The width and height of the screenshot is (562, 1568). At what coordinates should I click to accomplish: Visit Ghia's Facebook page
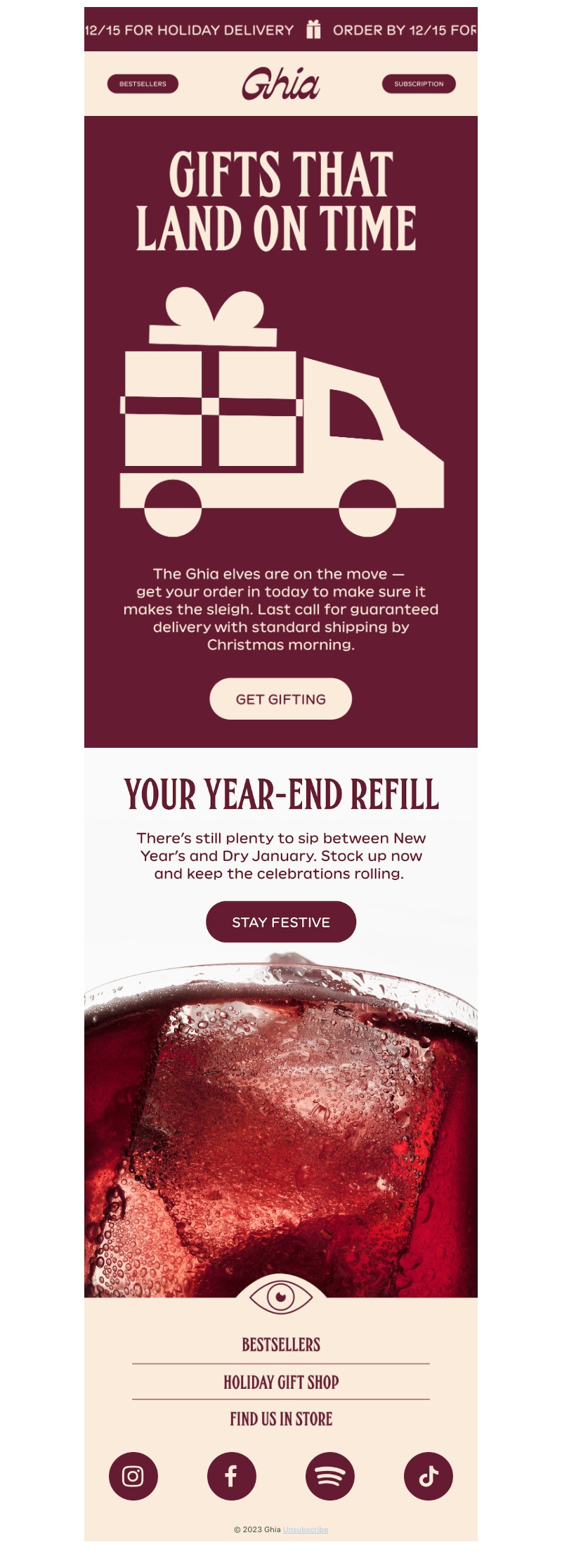[231, 1476]
